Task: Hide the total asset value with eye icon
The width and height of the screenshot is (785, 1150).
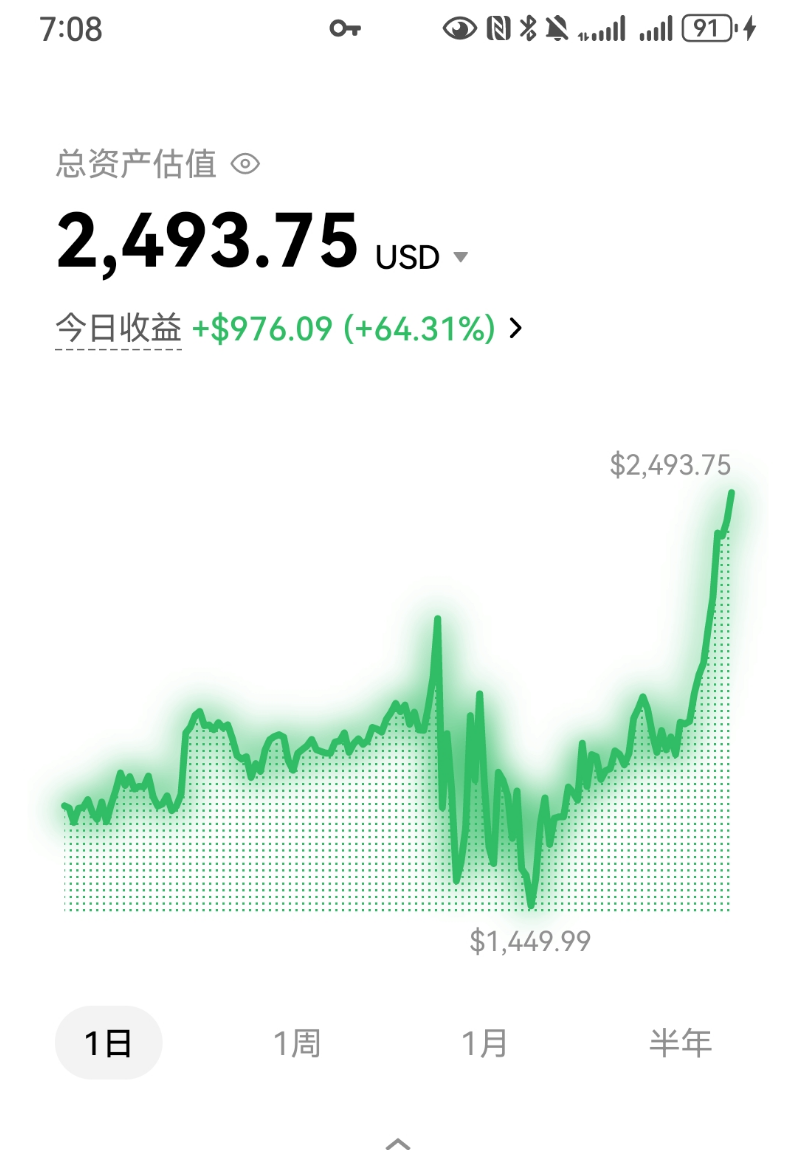Action: click(x=245, y=164)
